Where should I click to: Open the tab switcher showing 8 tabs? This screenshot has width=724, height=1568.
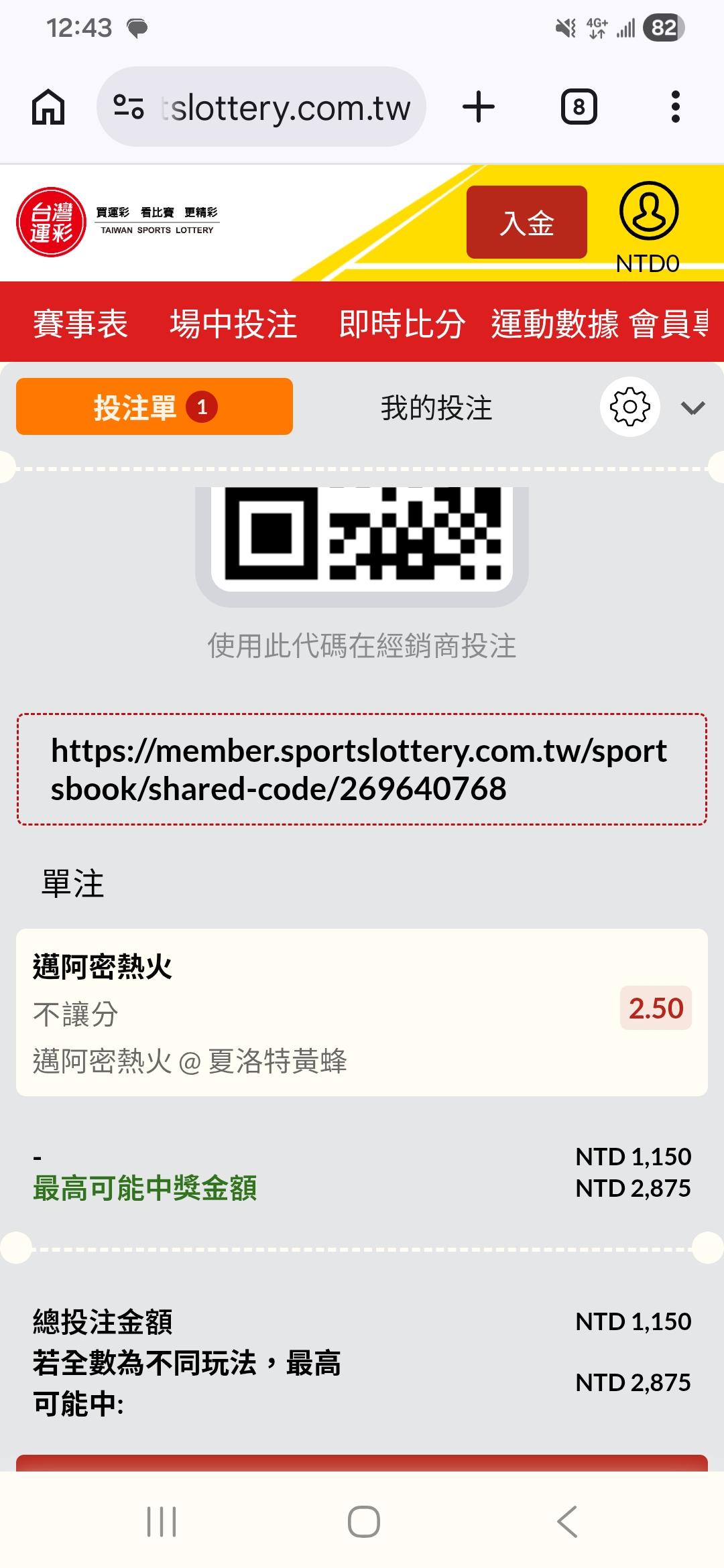click(x=579, y=107)
